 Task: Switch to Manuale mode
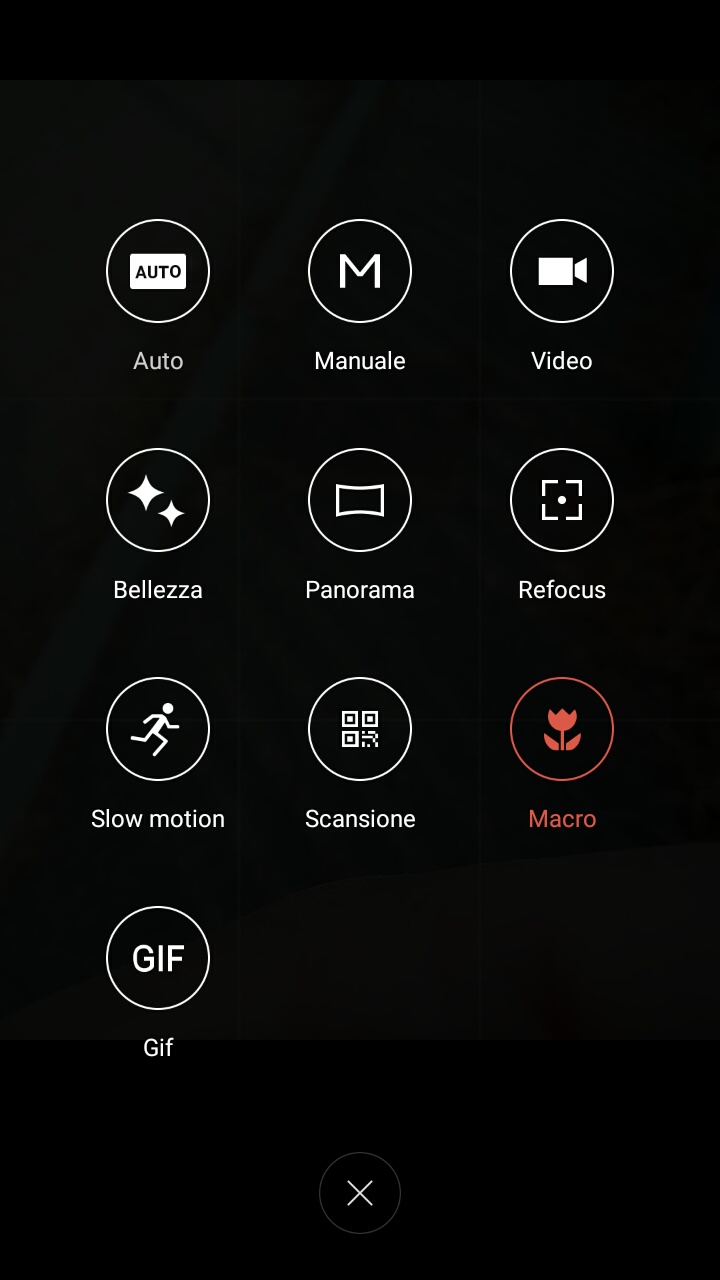[360, 271]
